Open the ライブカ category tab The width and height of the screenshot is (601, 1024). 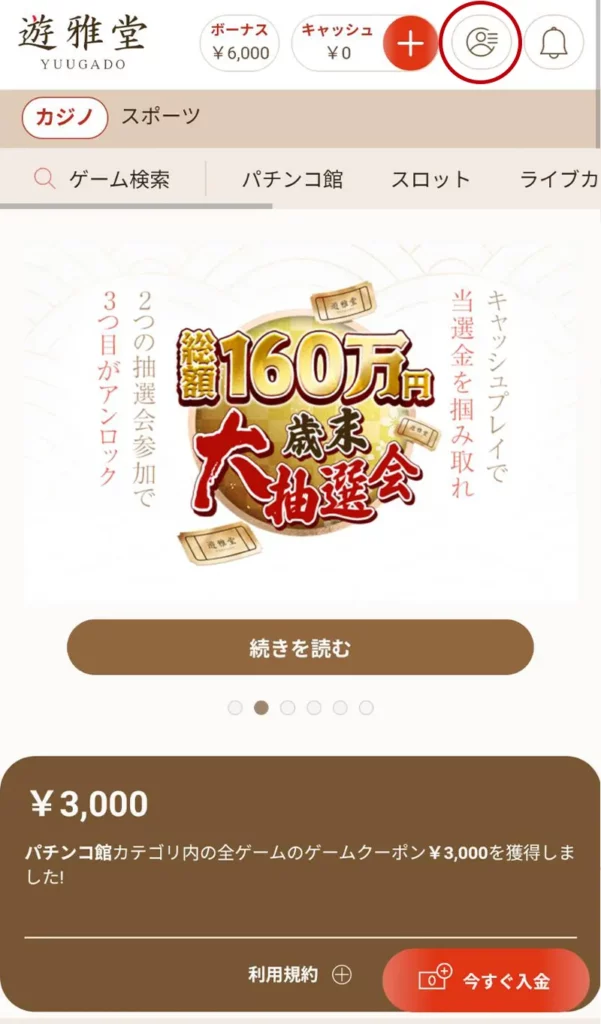click(x=558, y=179)
